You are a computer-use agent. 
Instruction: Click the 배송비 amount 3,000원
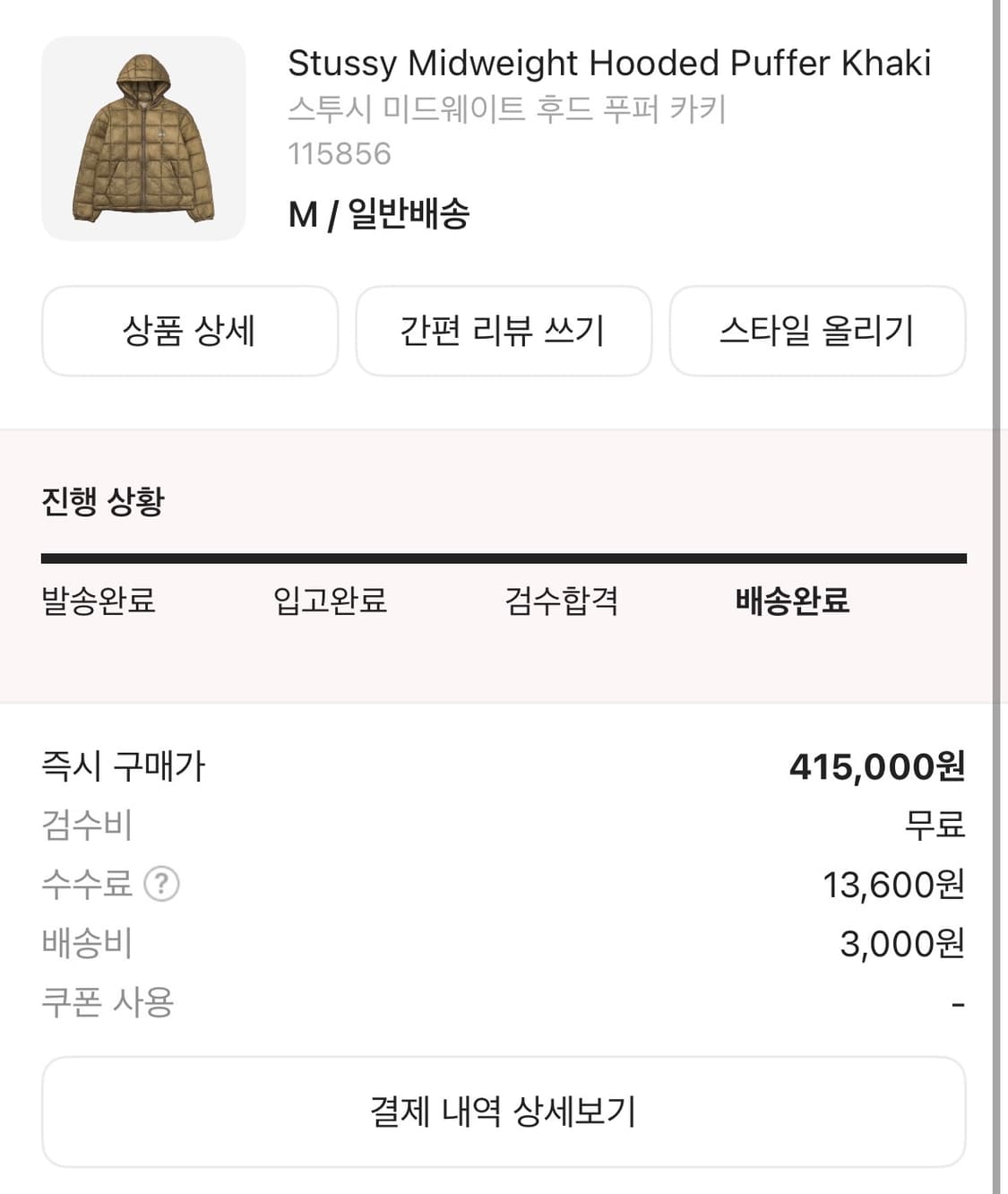click(x=900, y=944)
